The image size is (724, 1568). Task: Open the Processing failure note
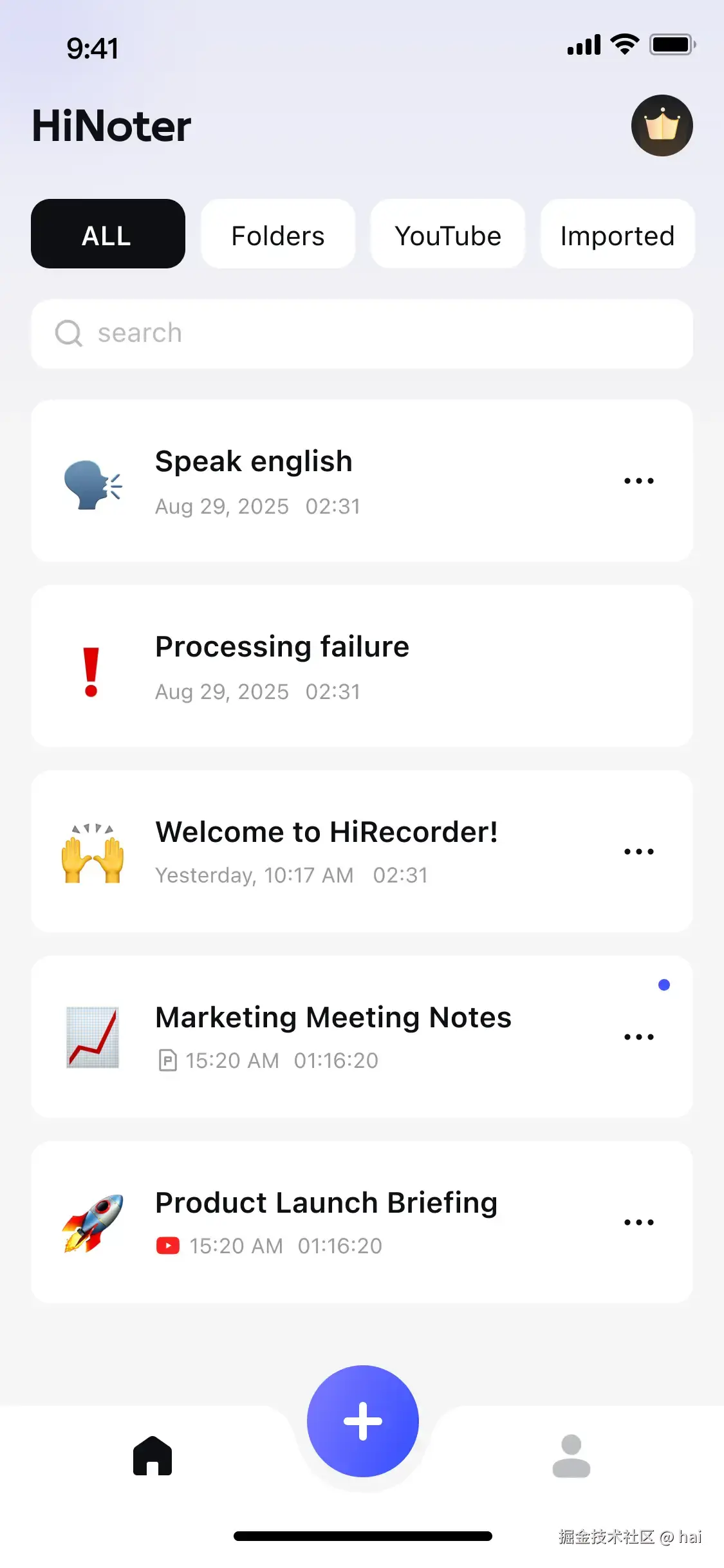322,666
